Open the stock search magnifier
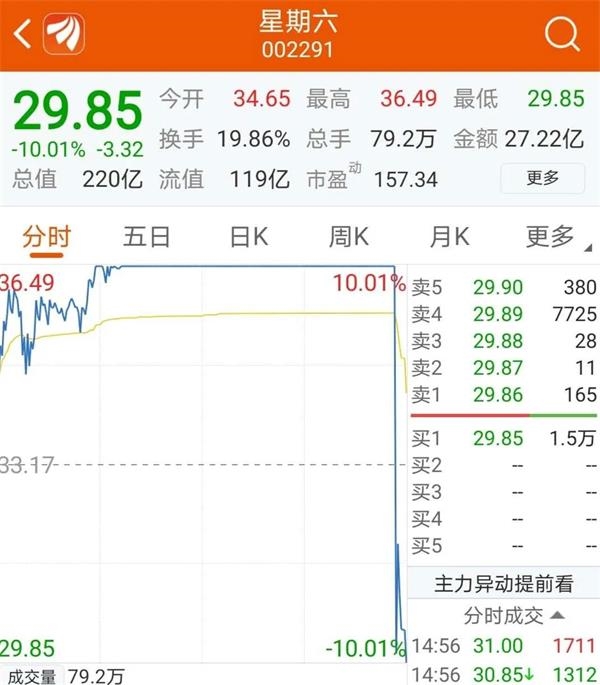This screenshot has height=685, width=600. click(x=562, y=36)
